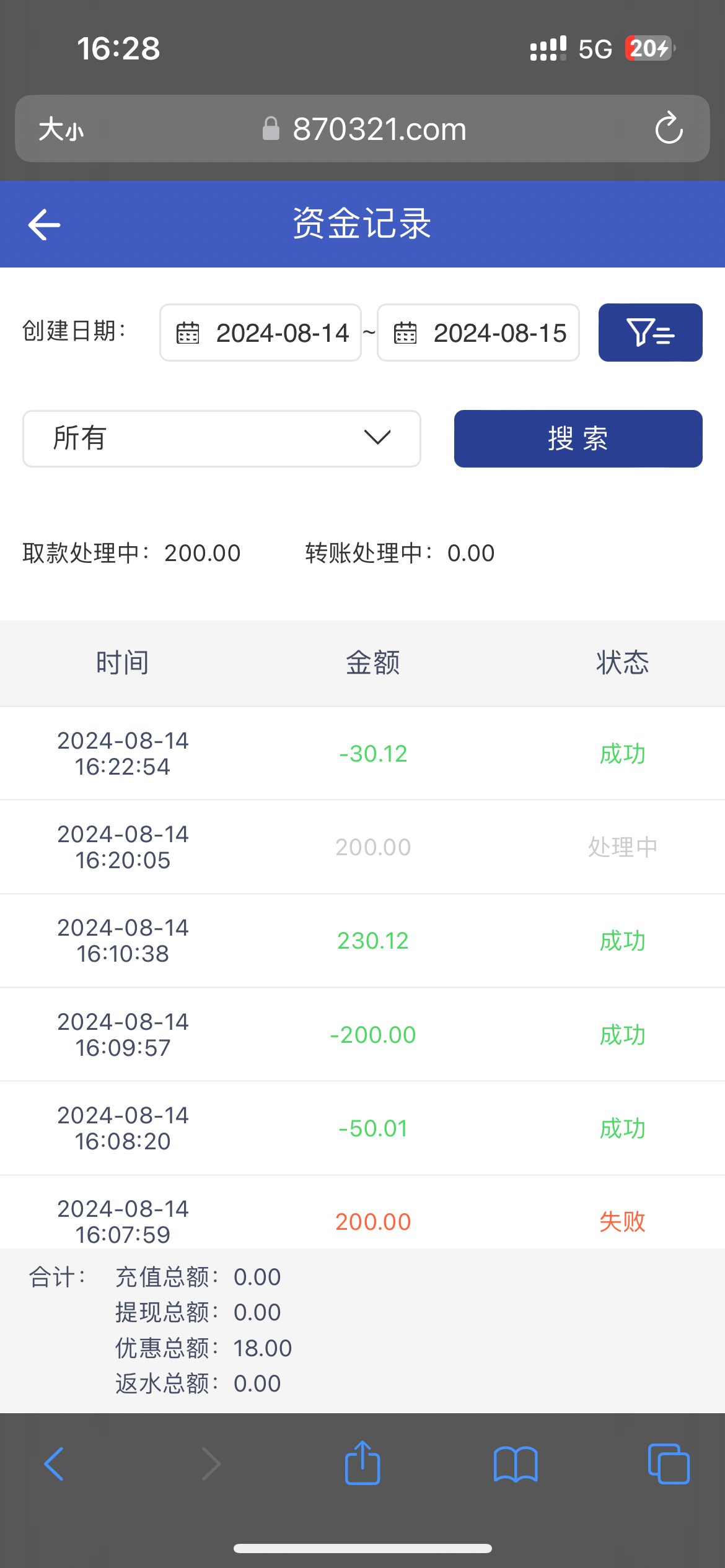Reload the page in Safari
The width and height of the screenshot is (725, 1568).
669,129
